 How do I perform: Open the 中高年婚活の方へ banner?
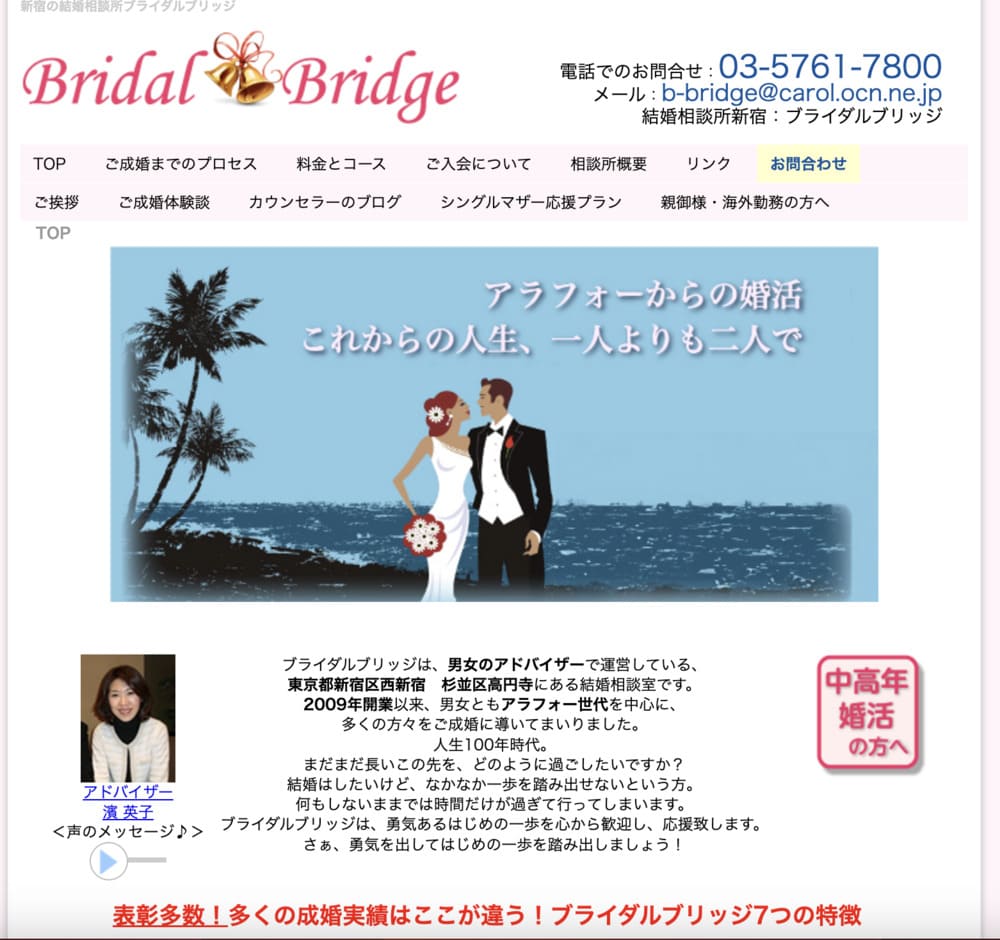(867, 712)
